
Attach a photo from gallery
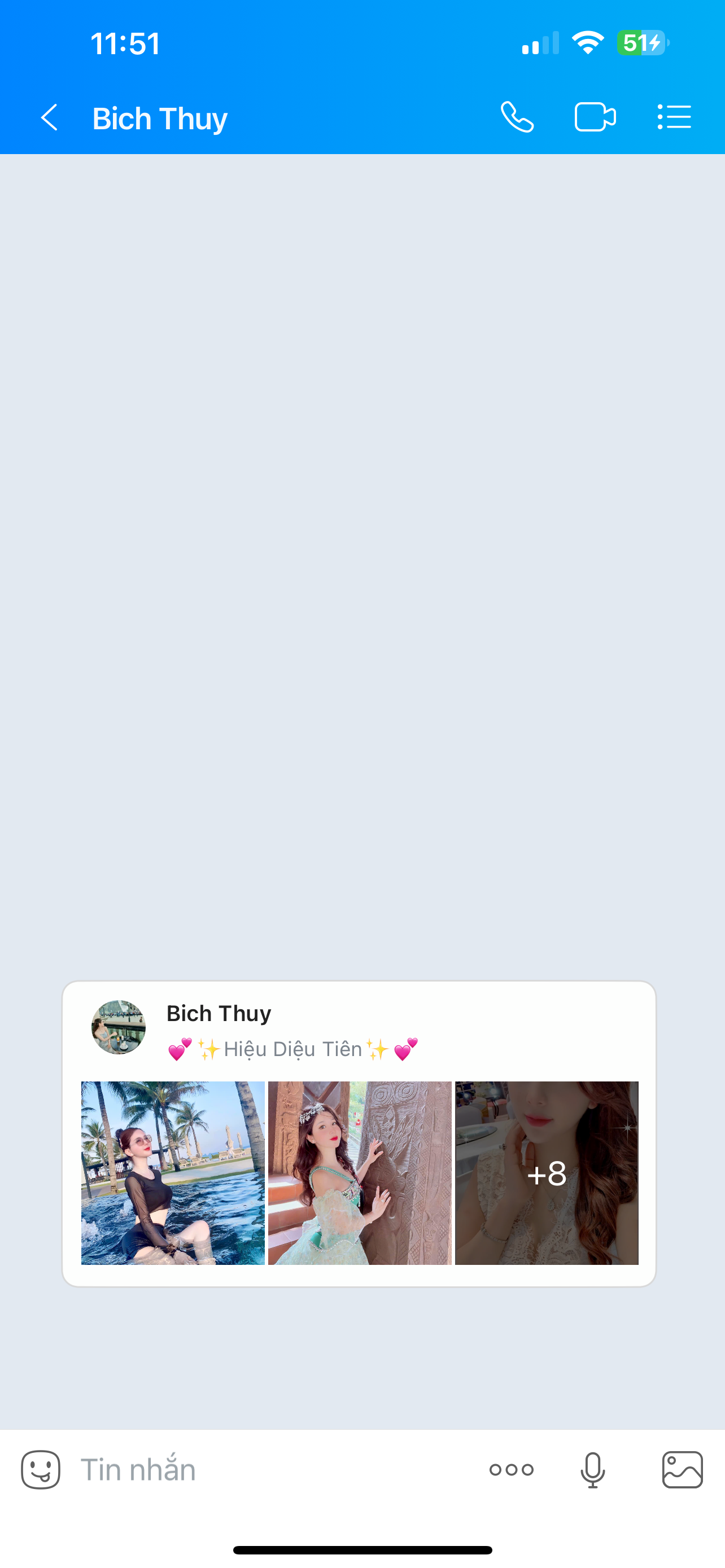tap(683, 1470)
